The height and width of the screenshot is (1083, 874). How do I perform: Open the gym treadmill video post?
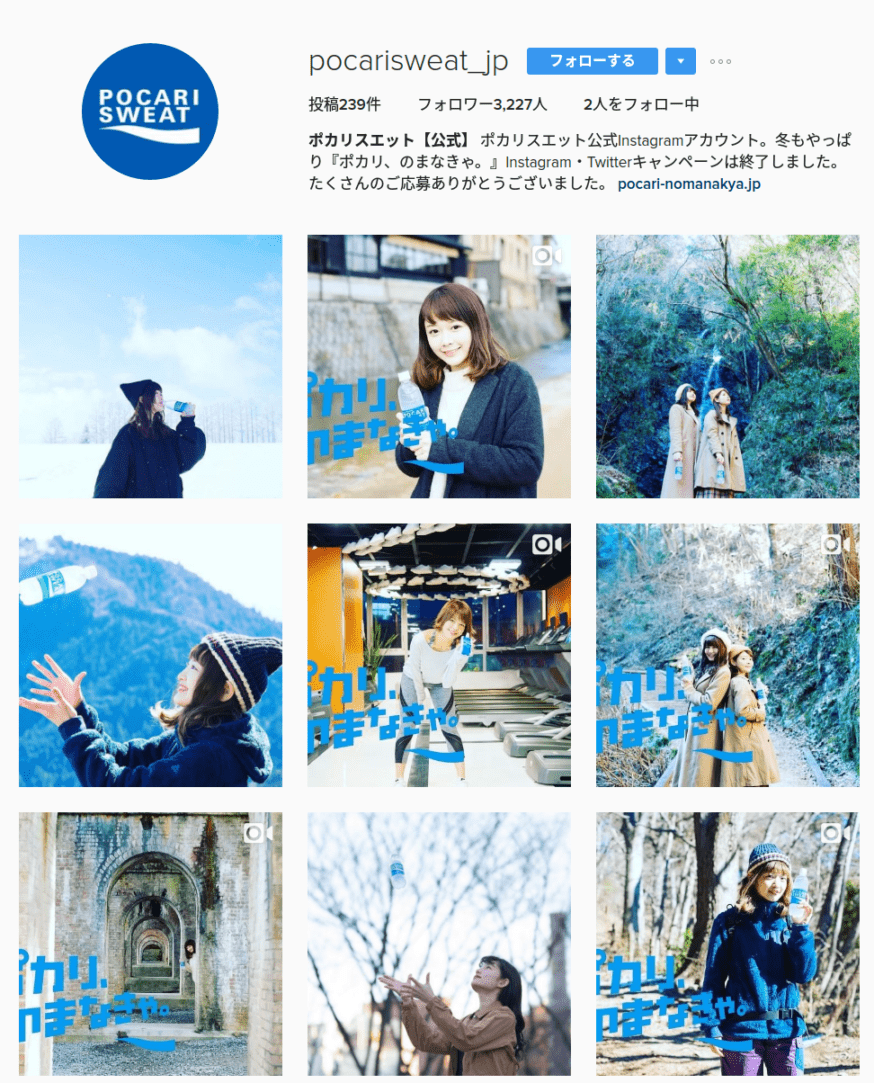(x=439, y=655)
